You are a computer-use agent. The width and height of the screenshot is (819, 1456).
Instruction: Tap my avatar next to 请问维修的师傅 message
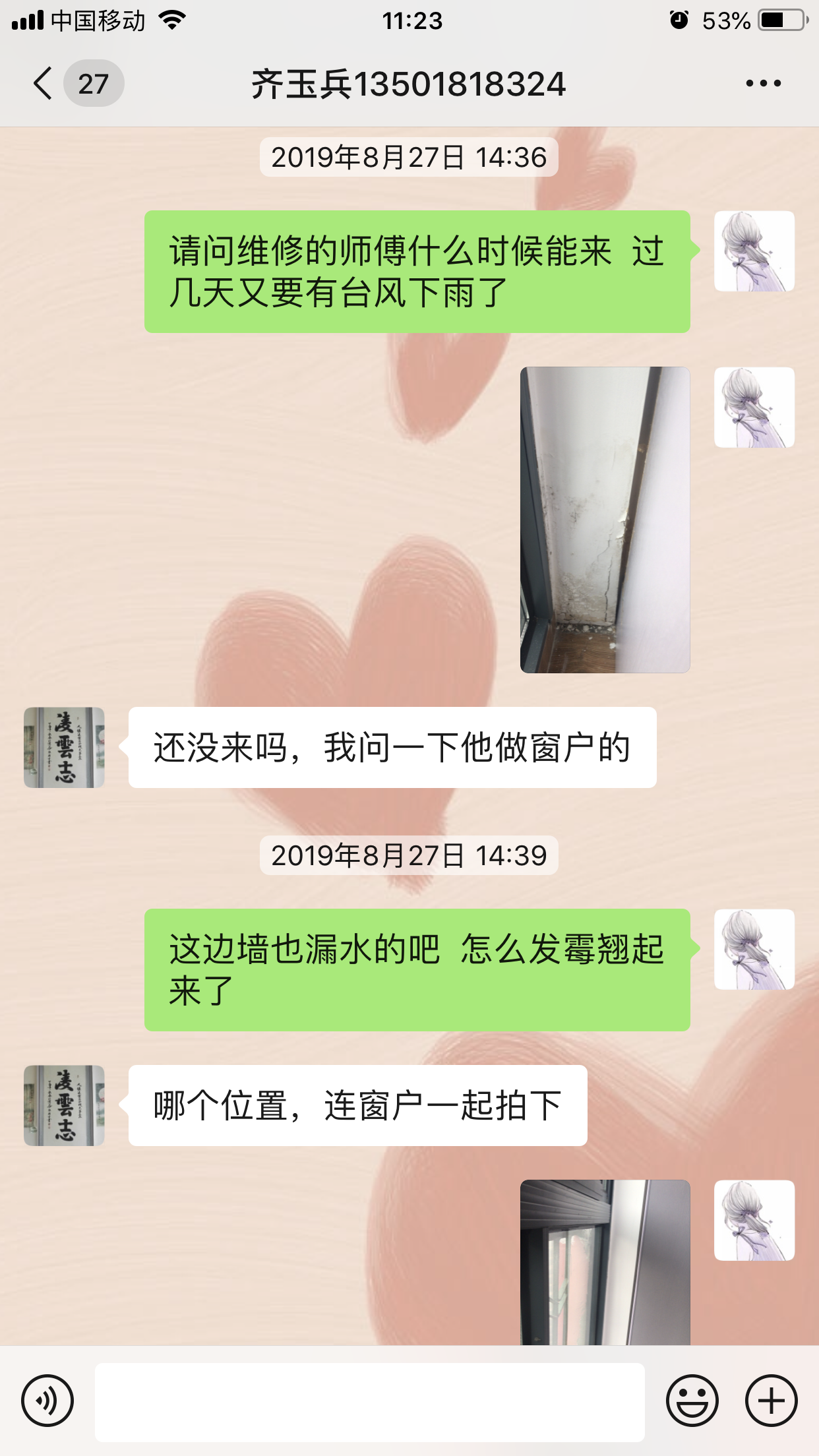point(754,251)
